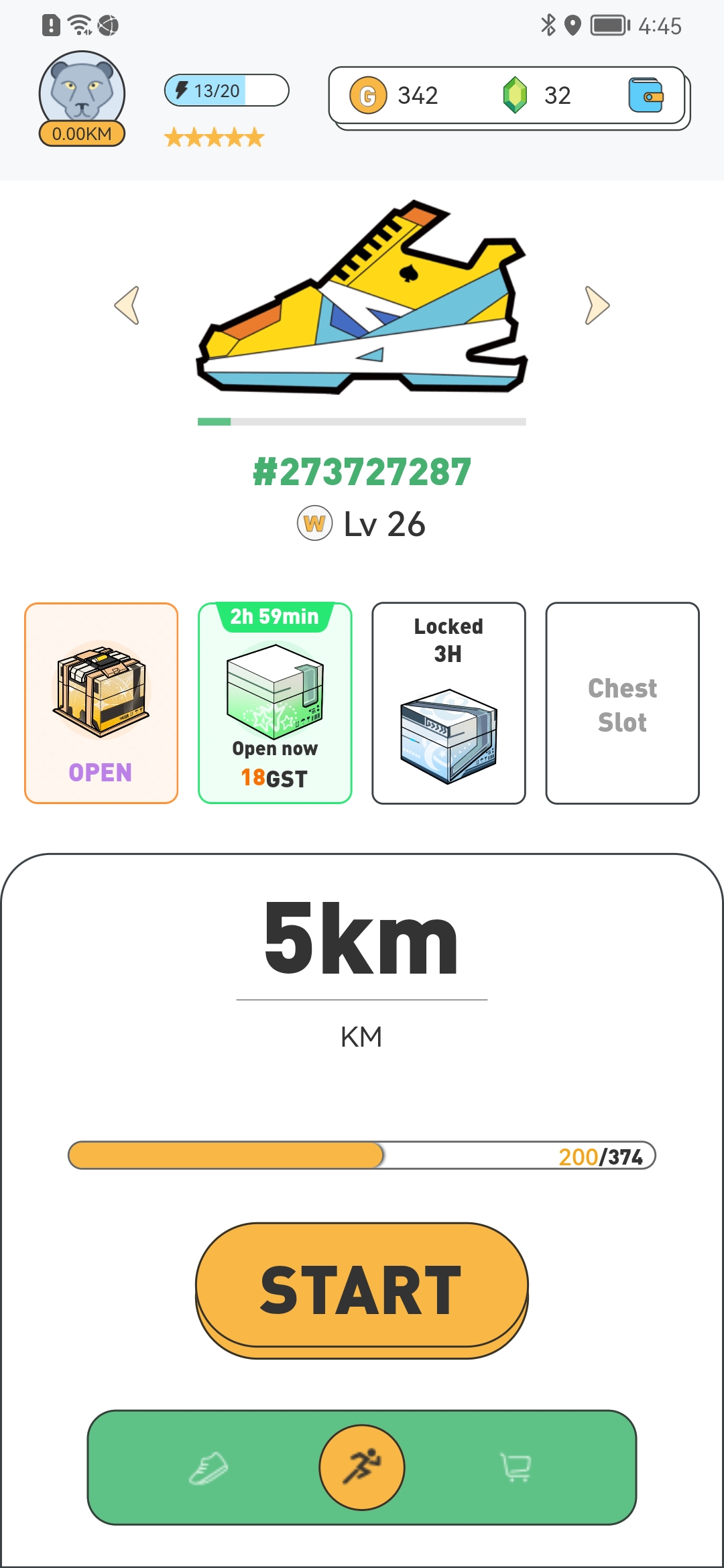Image resolution: width=724 pixels, height=1568 pixels.
Task: Open the 2h 59min box for 18GST
Action: tap(275, 703)
